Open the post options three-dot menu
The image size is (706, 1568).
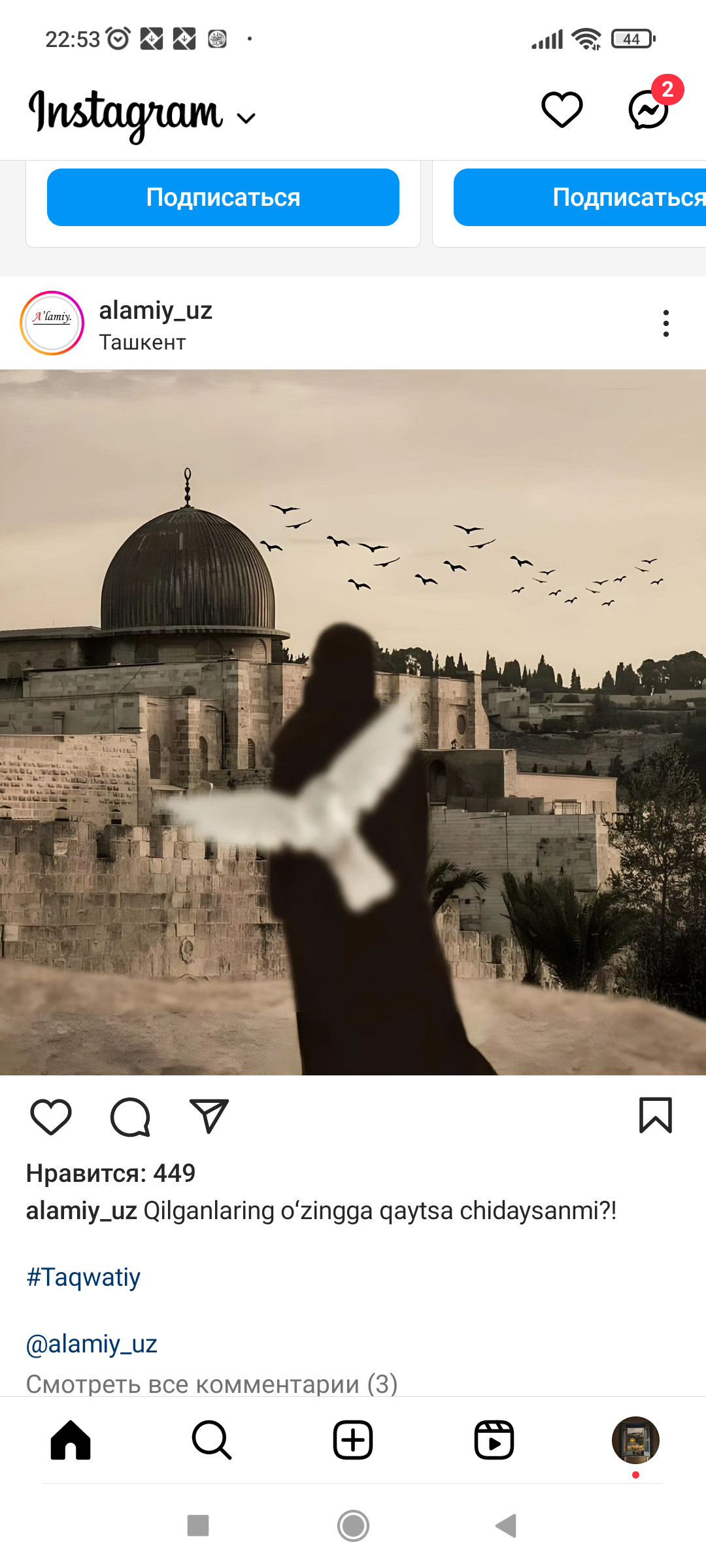665,323
